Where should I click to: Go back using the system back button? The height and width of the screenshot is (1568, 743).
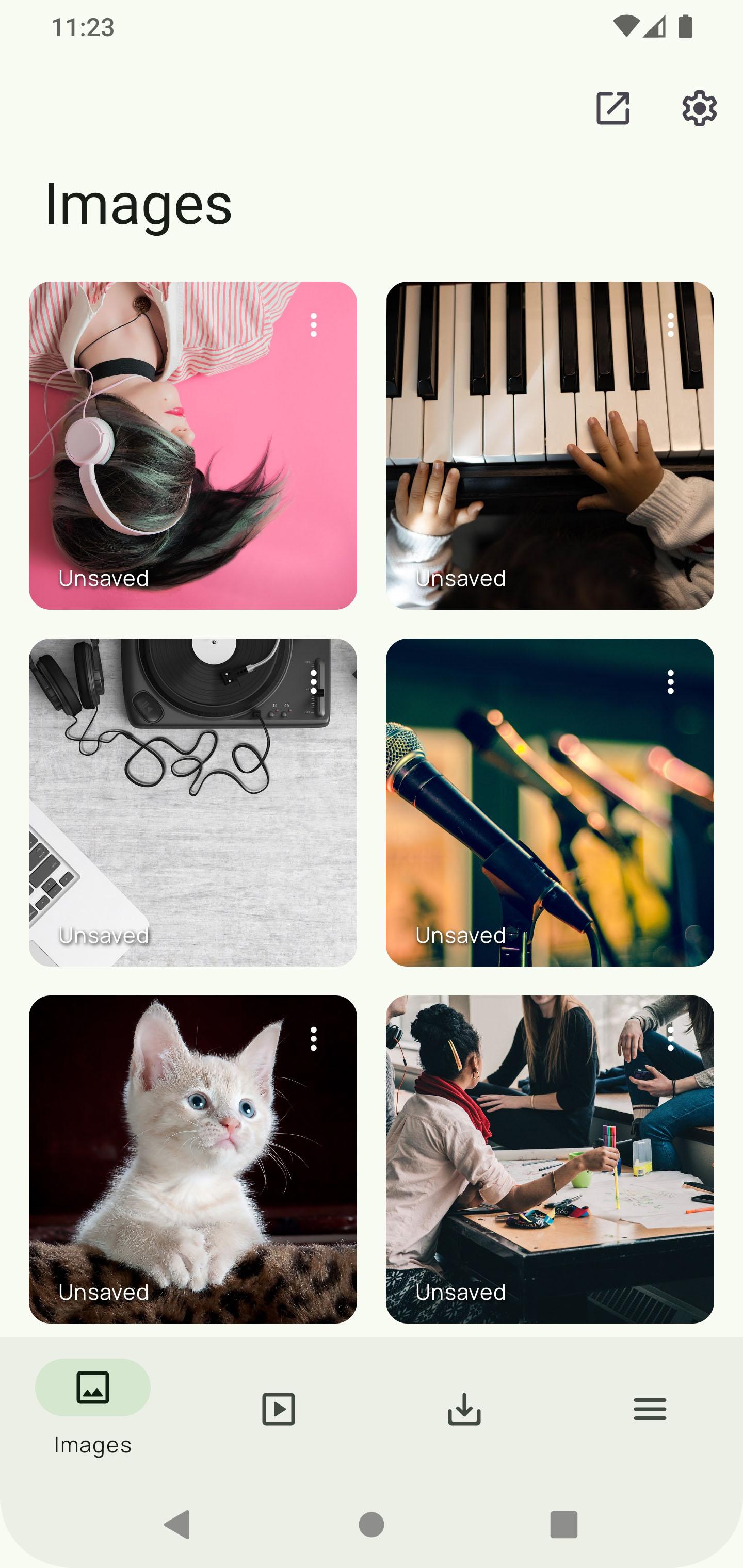[x=178, y=1525]
